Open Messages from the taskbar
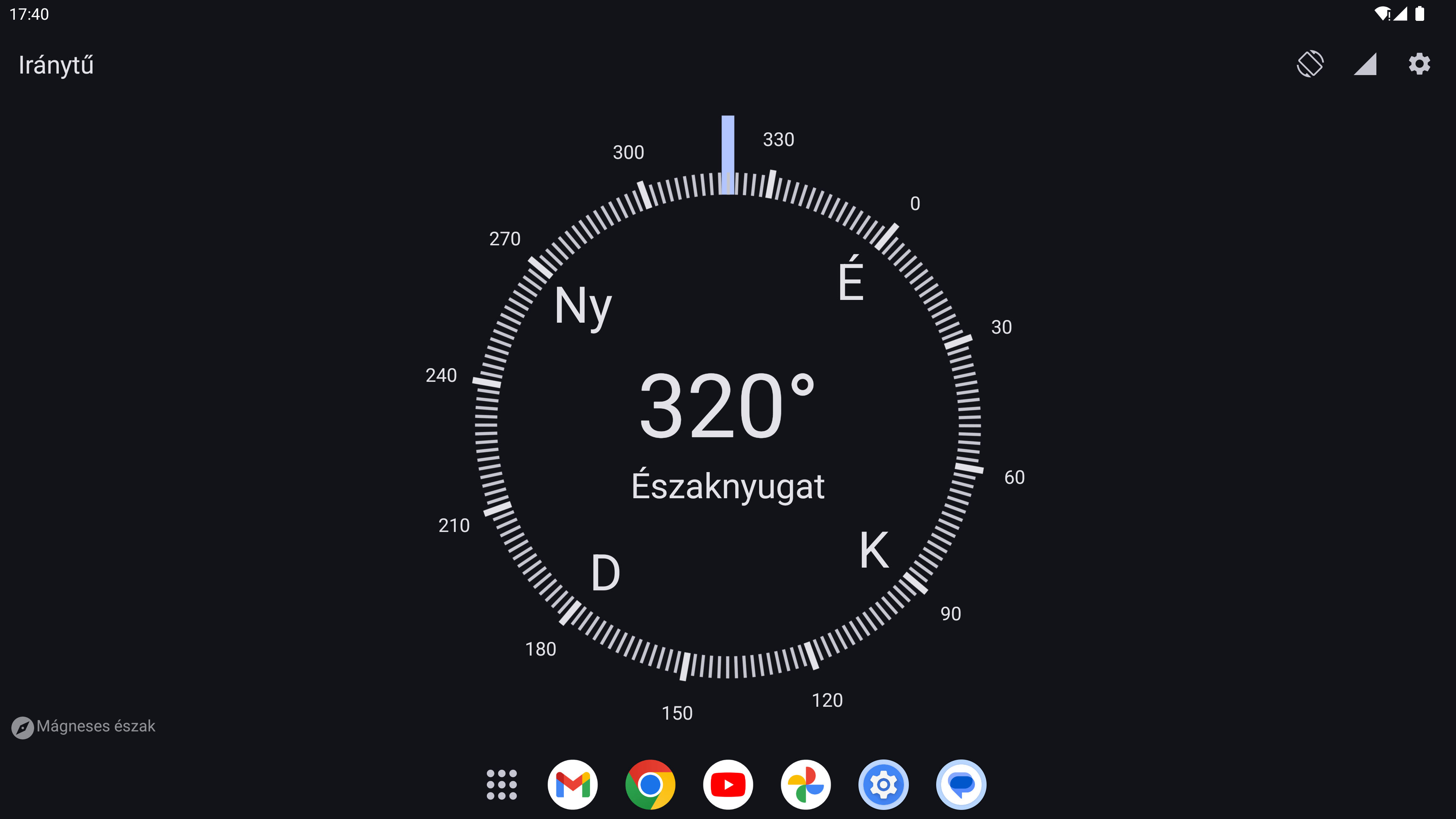The height and width of the screenshot is (819, 1456). [x=961, y=784]
